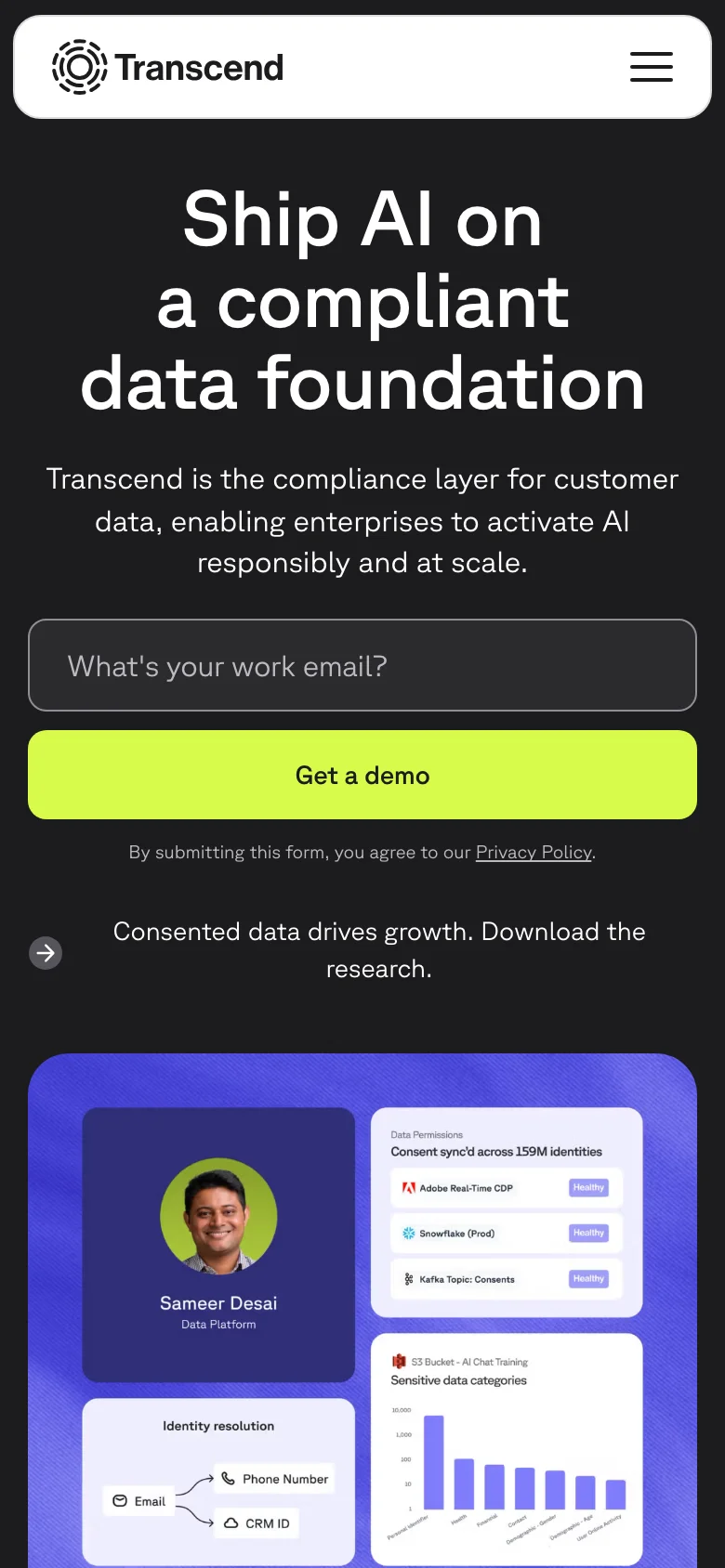Screen dimensions: 725x1568
Task: Open the hamburger navigation menu
Action: tap(651, 67)
